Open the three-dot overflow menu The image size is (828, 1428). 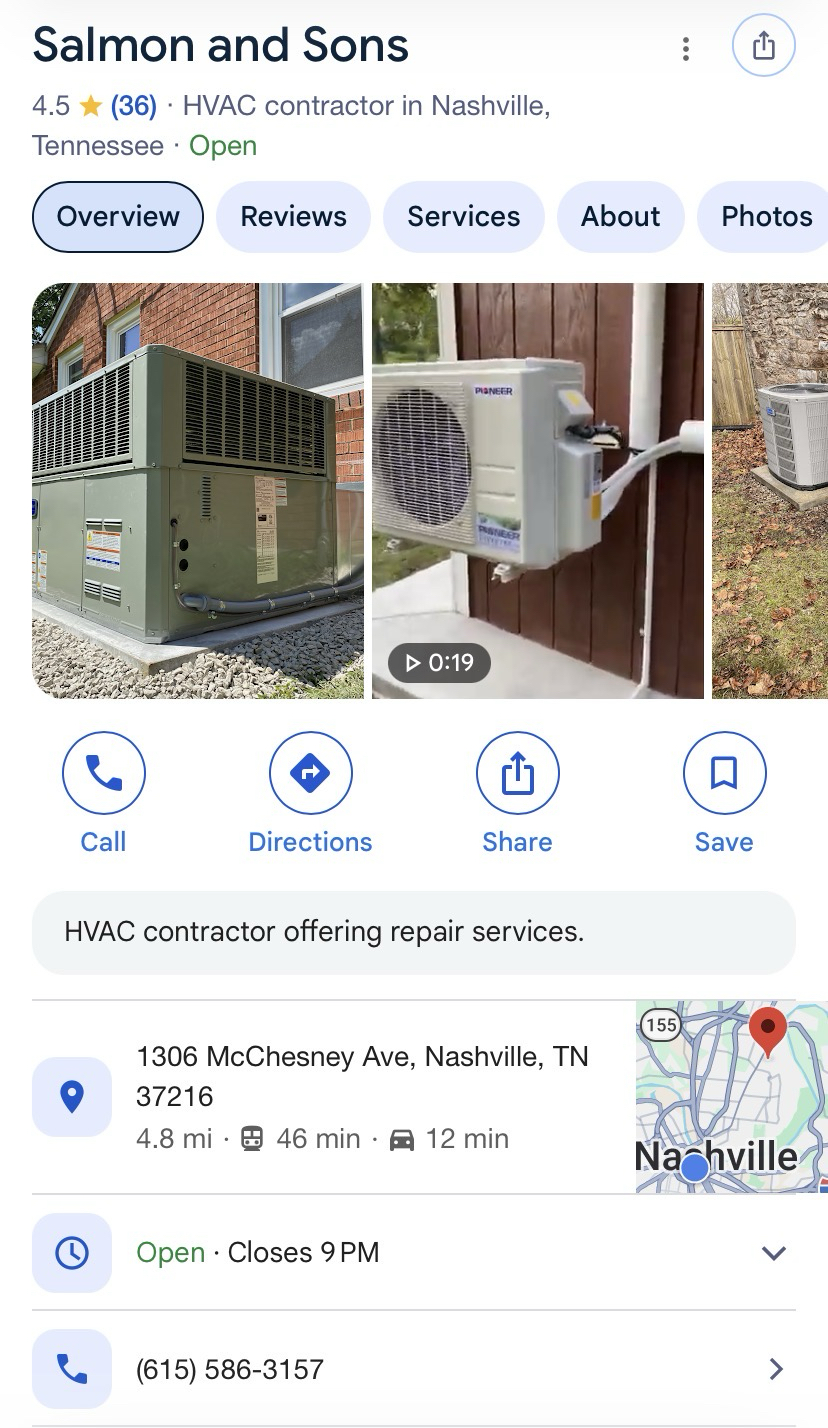click(685, 48)
